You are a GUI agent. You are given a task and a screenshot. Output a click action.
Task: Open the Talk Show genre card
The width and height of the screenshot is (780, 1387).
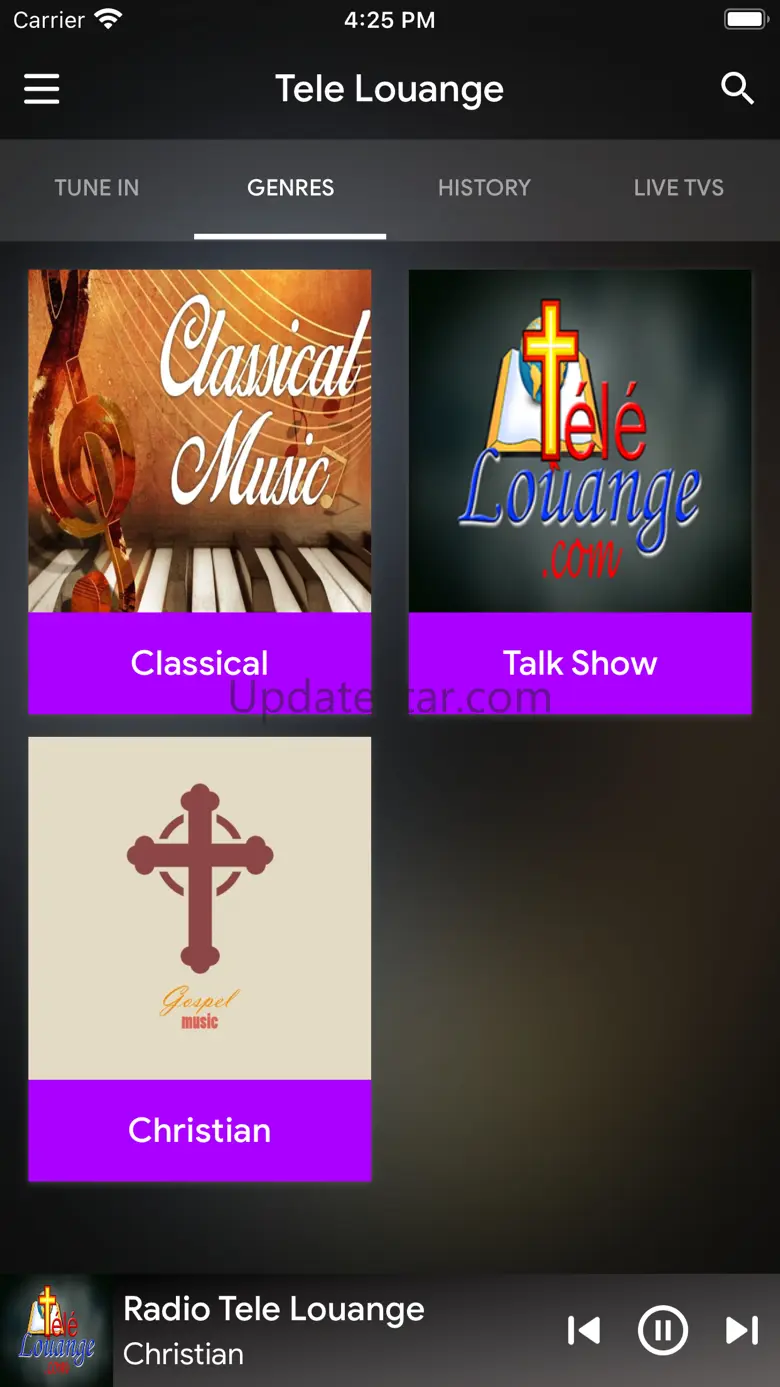[580, 492]
